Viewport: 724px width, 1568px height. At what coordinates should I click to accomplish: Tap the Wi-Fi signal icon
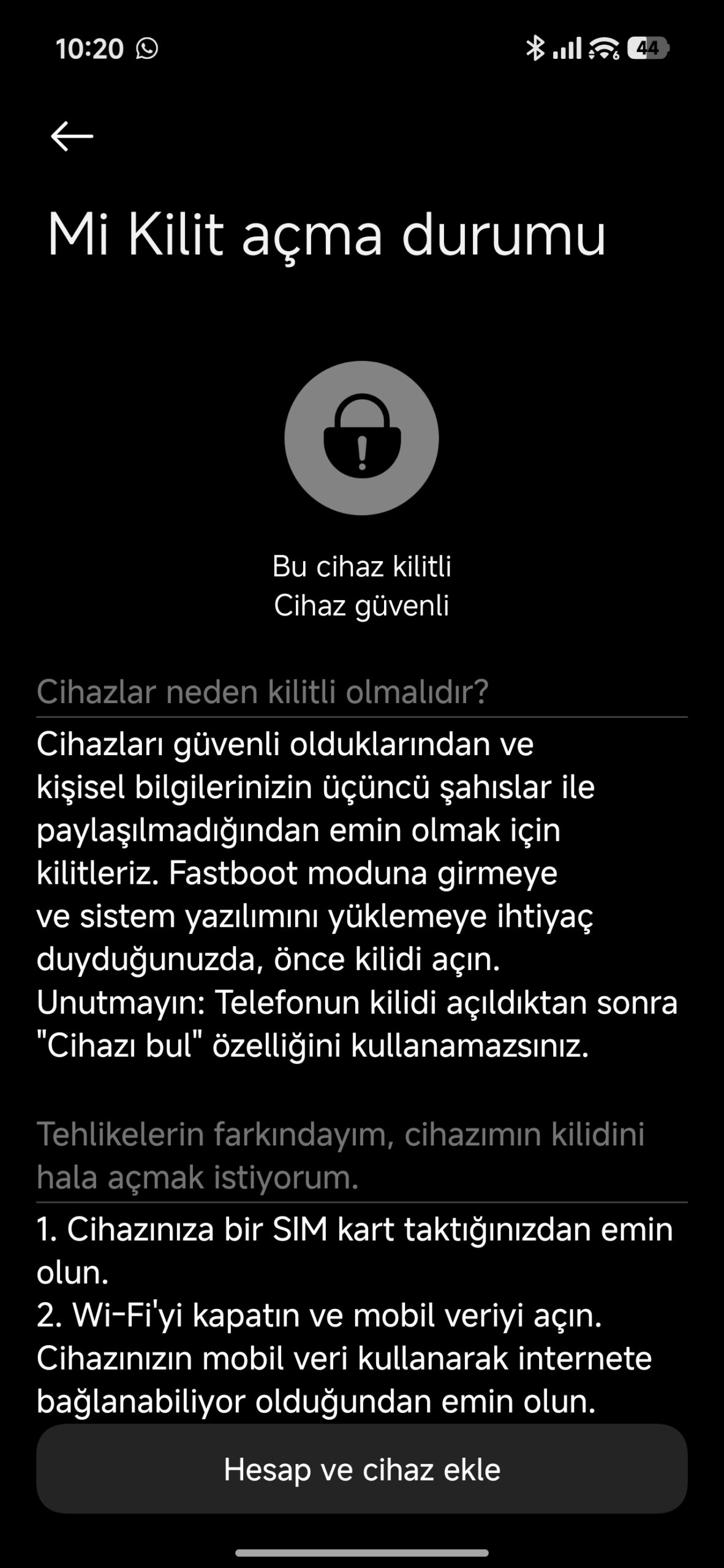(603, 48)
